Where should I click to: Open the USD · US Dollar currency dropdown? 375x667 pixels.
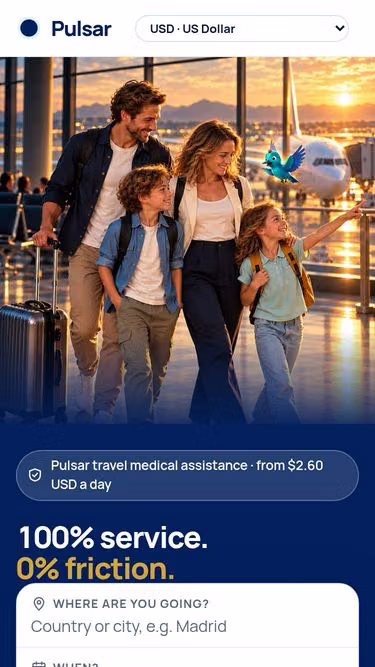(x=242, y=29)
